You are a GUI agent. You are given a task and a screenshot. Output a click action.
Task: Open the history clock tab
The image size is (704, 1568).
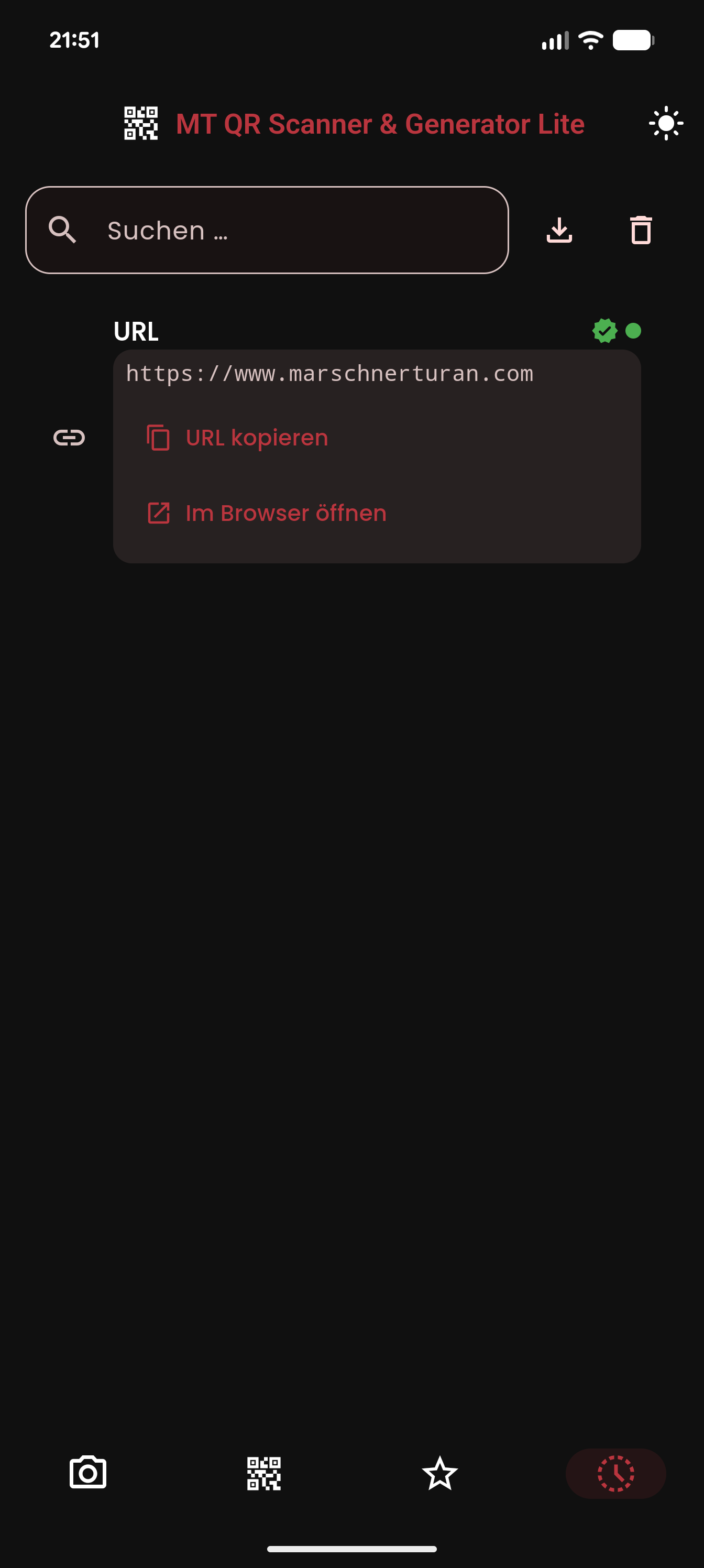point(615,1473)
